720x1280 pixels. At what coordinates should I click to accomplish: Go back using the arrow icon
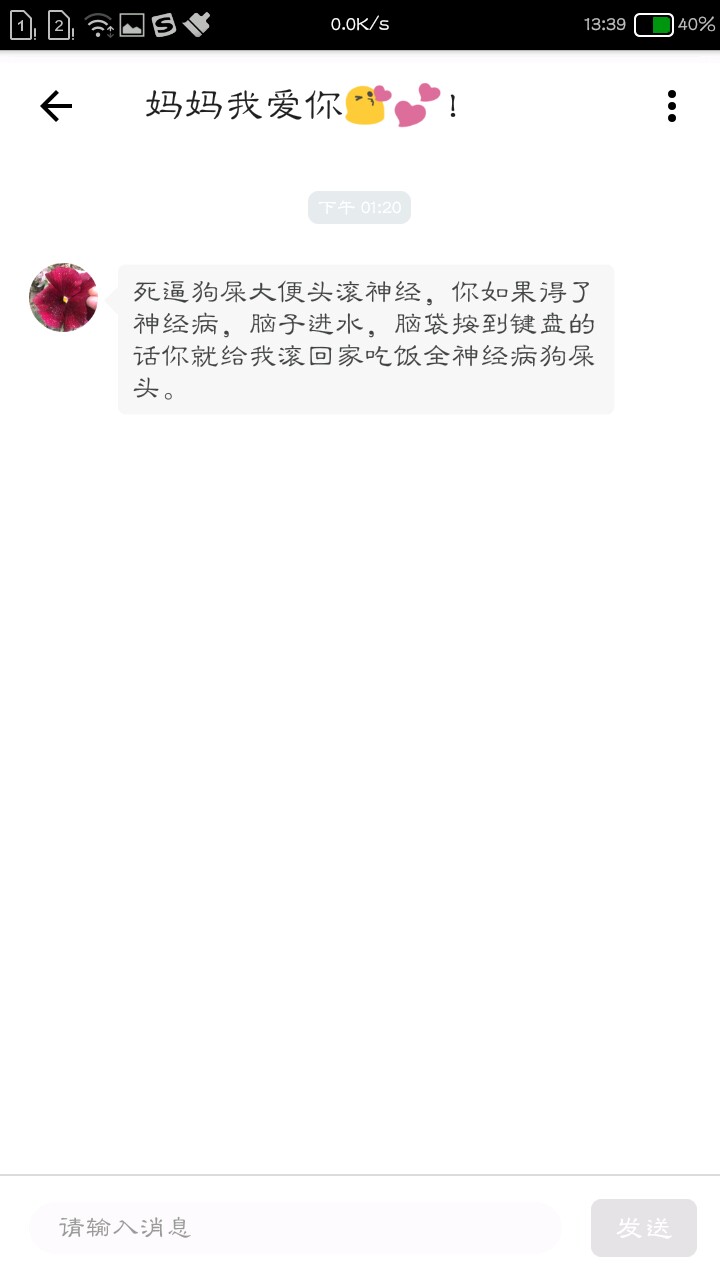pyautogui.click(x=56, y=106)
